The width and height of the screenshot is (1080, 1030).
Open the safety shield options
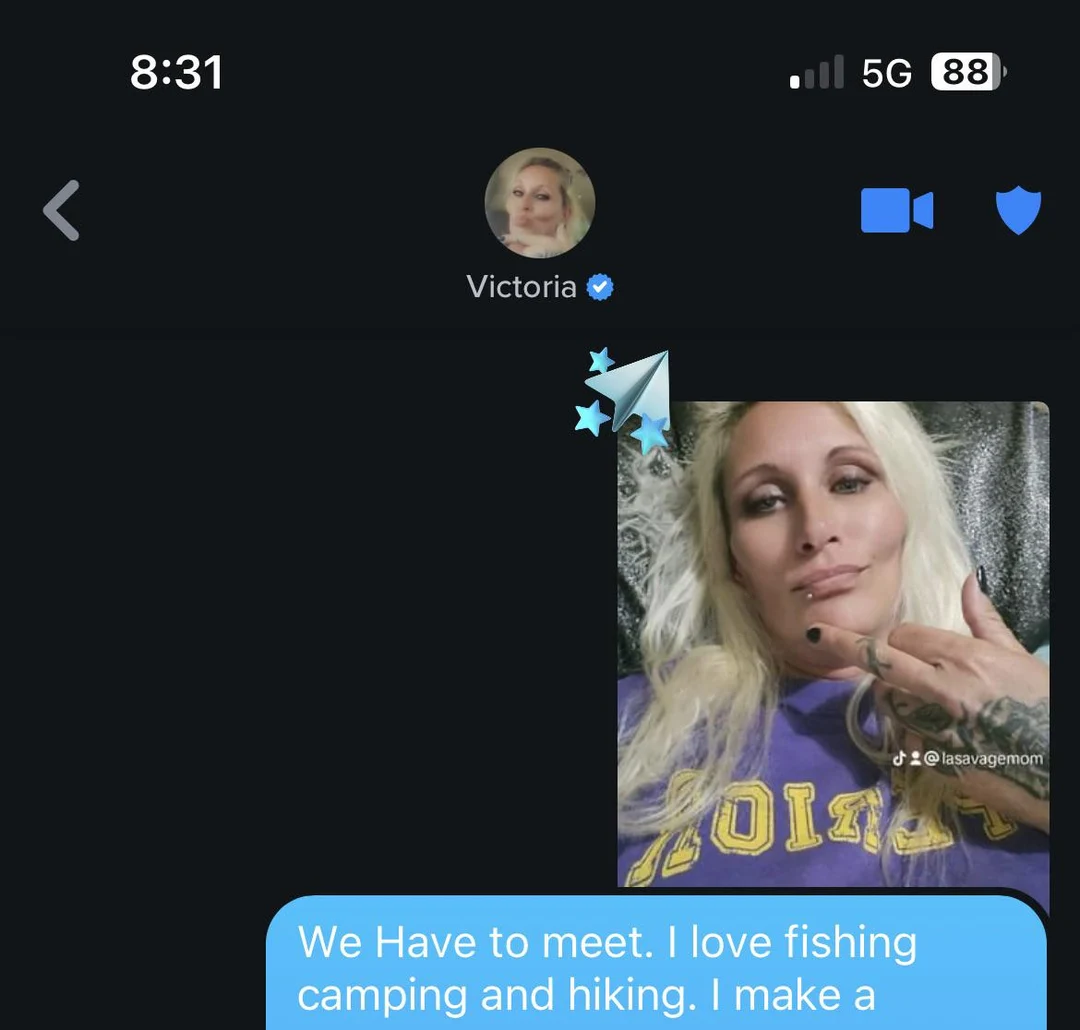click(x=1018, y=211)
